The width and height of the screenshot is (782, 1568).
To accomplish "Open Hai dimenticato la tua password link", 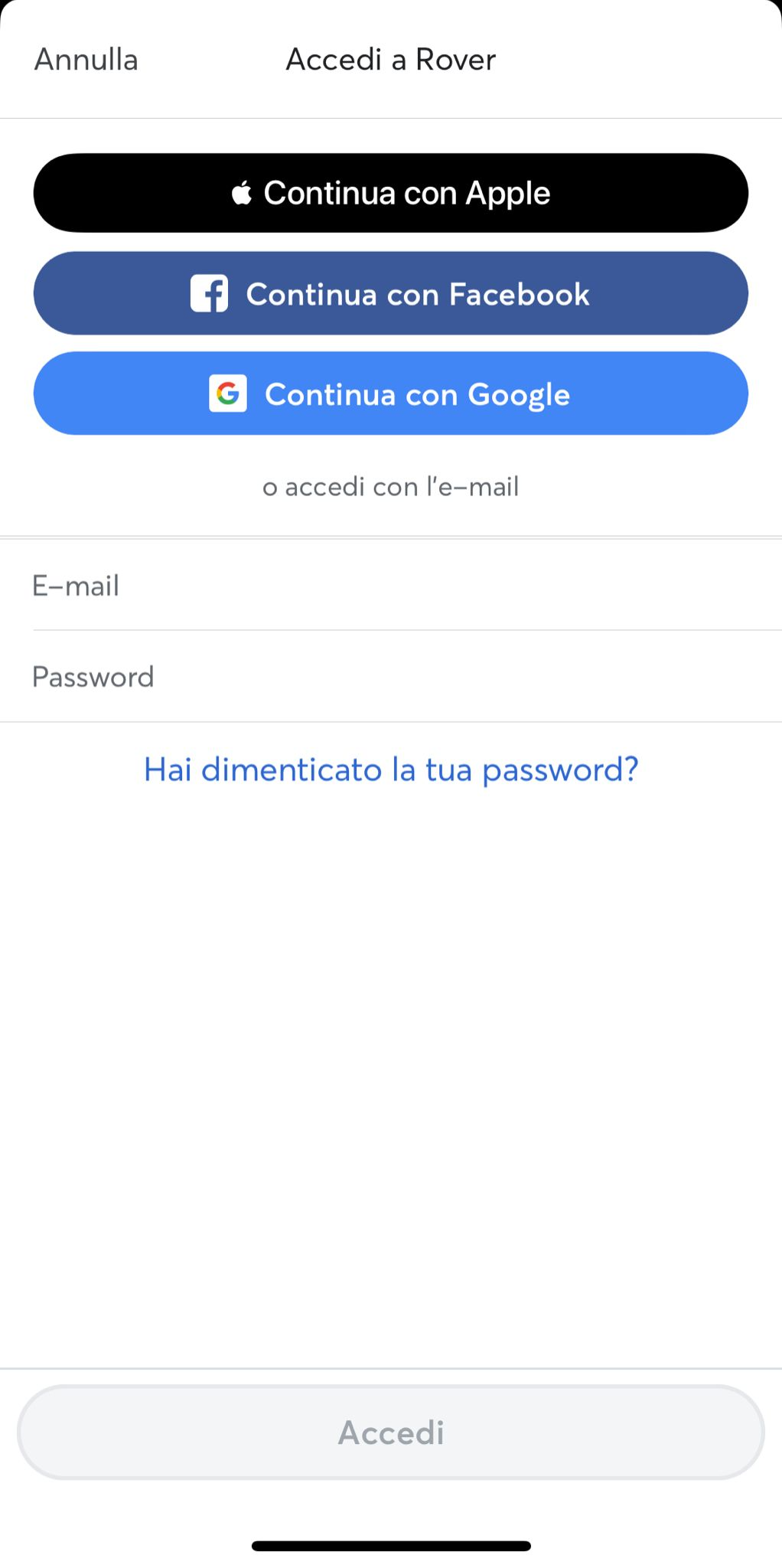I will (x=391, y=769).
